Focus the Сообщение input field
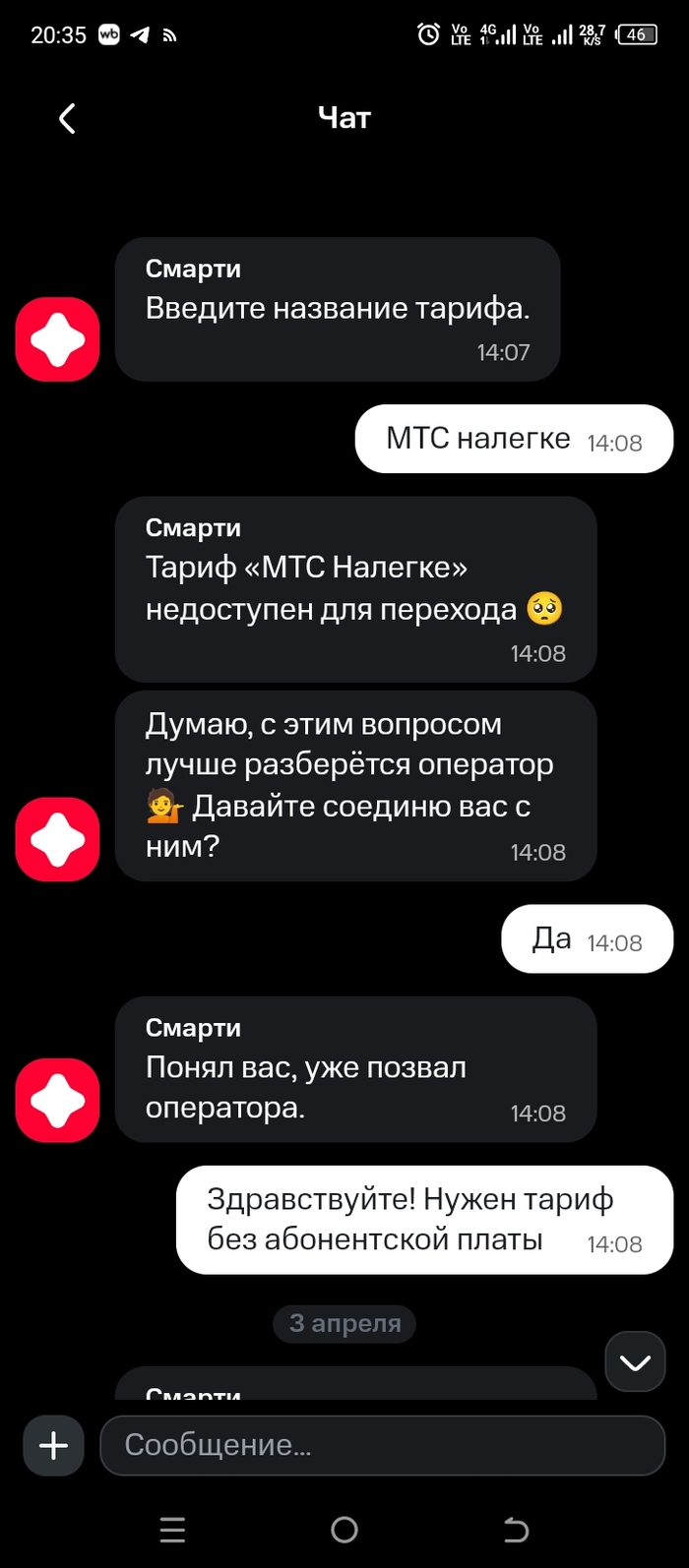Screen dimensions: 689x1568 pyautogui.click(x=382, y=1445)
